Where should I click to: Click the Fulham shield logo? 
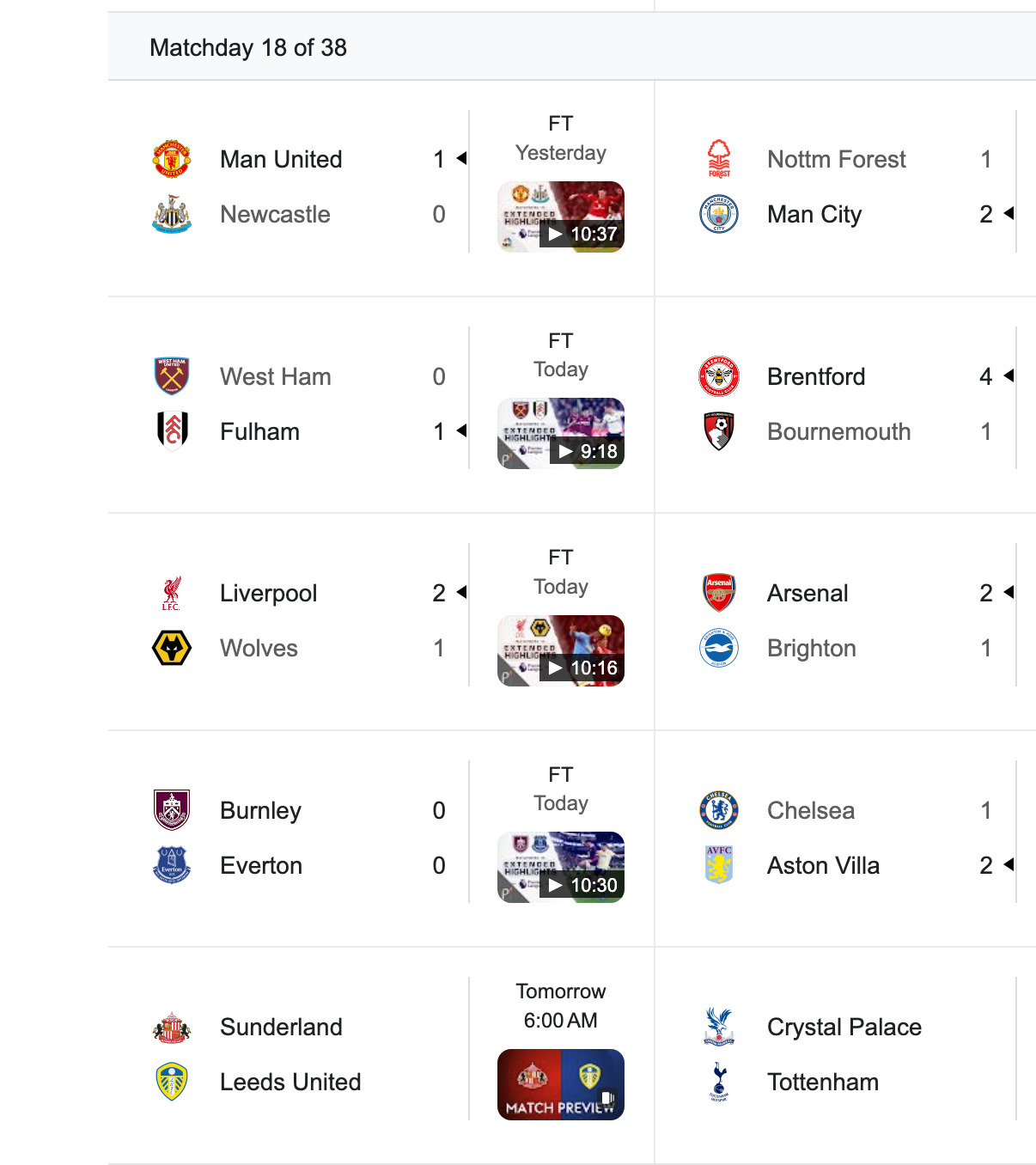[x=171, y=431]
